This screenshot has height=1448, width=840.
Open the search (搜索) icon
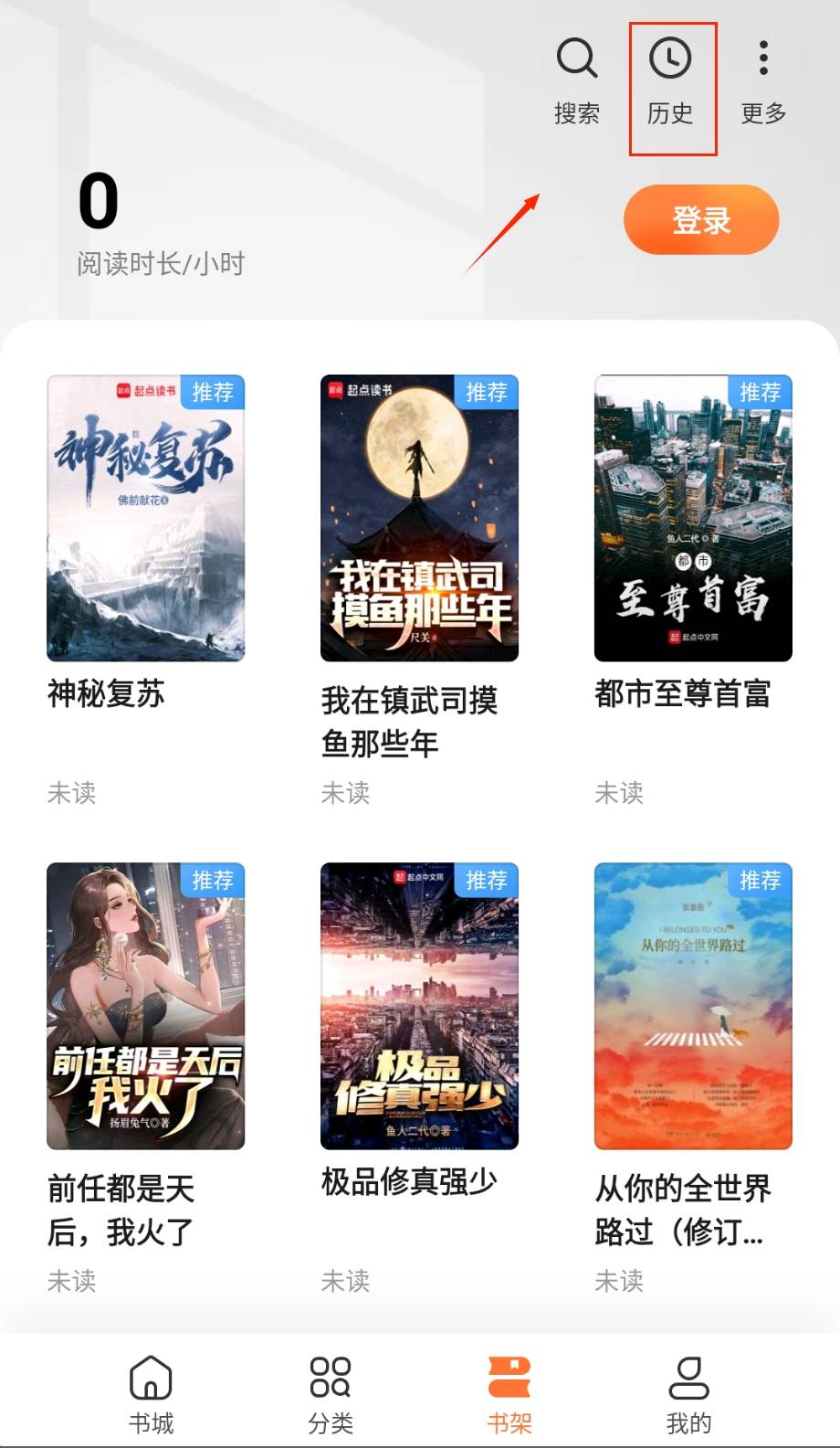577,80
